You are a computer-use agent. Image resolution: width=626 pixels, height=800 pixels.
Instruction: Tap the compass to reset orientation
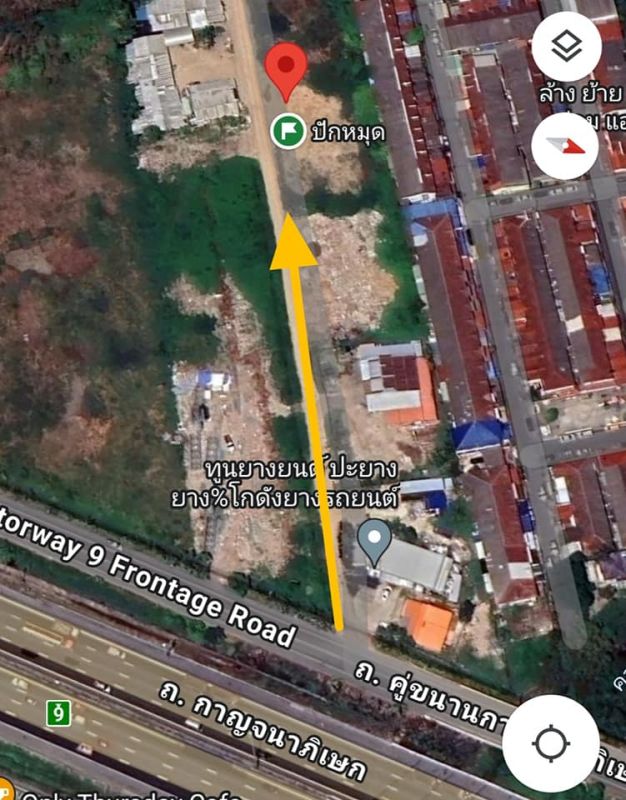[x=566, y=146]
